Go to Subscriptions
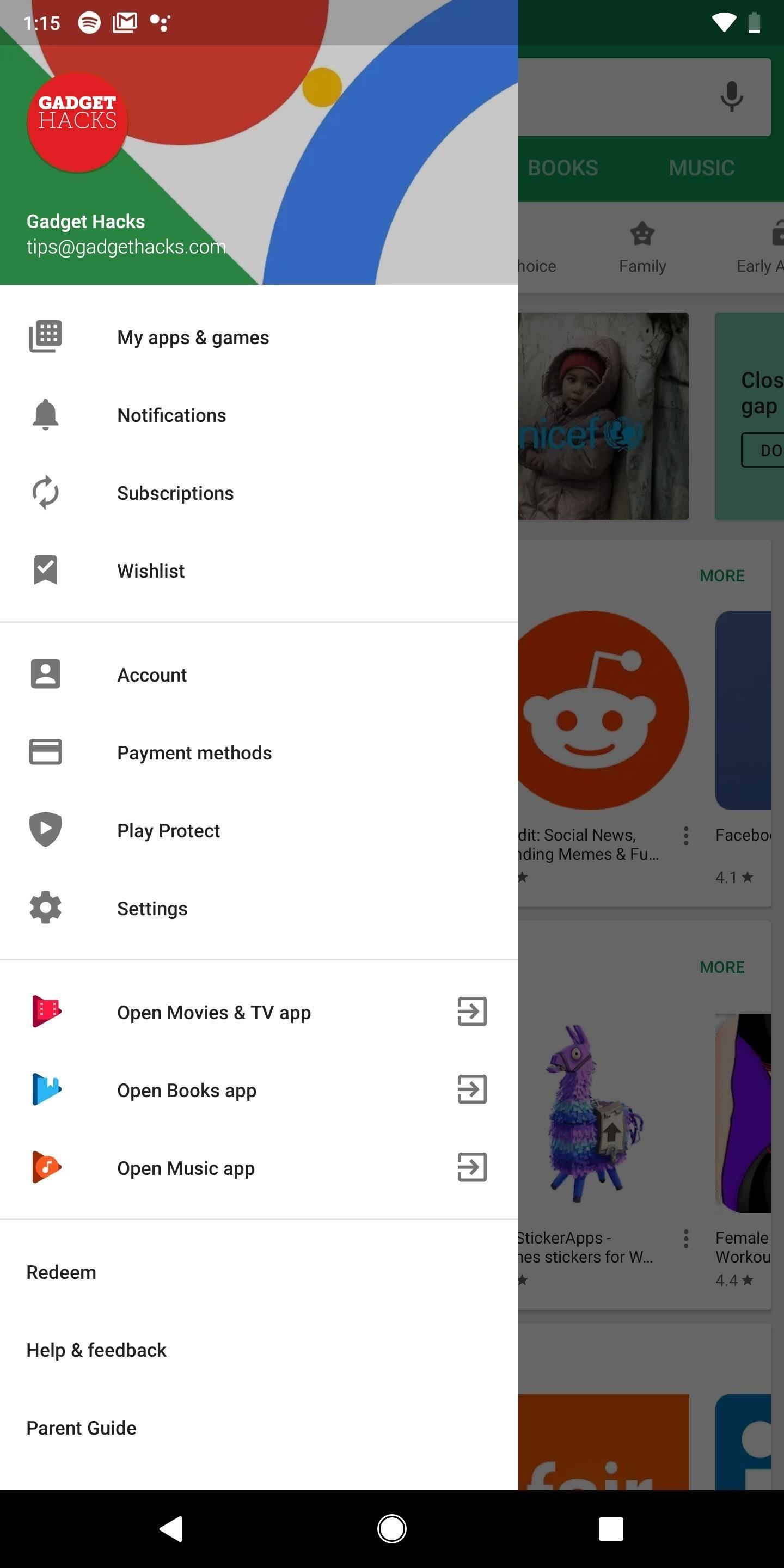 [x=175, y=493]
